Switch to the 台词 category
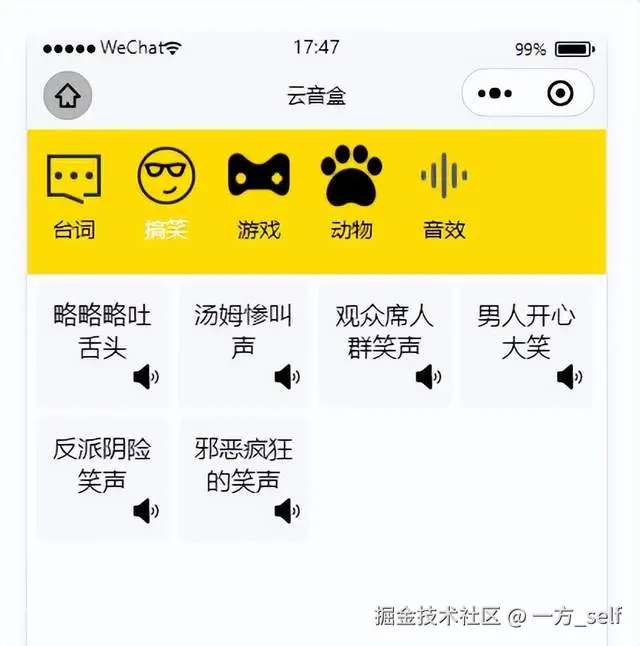This screenshot has height=646, width=640. 74,196
